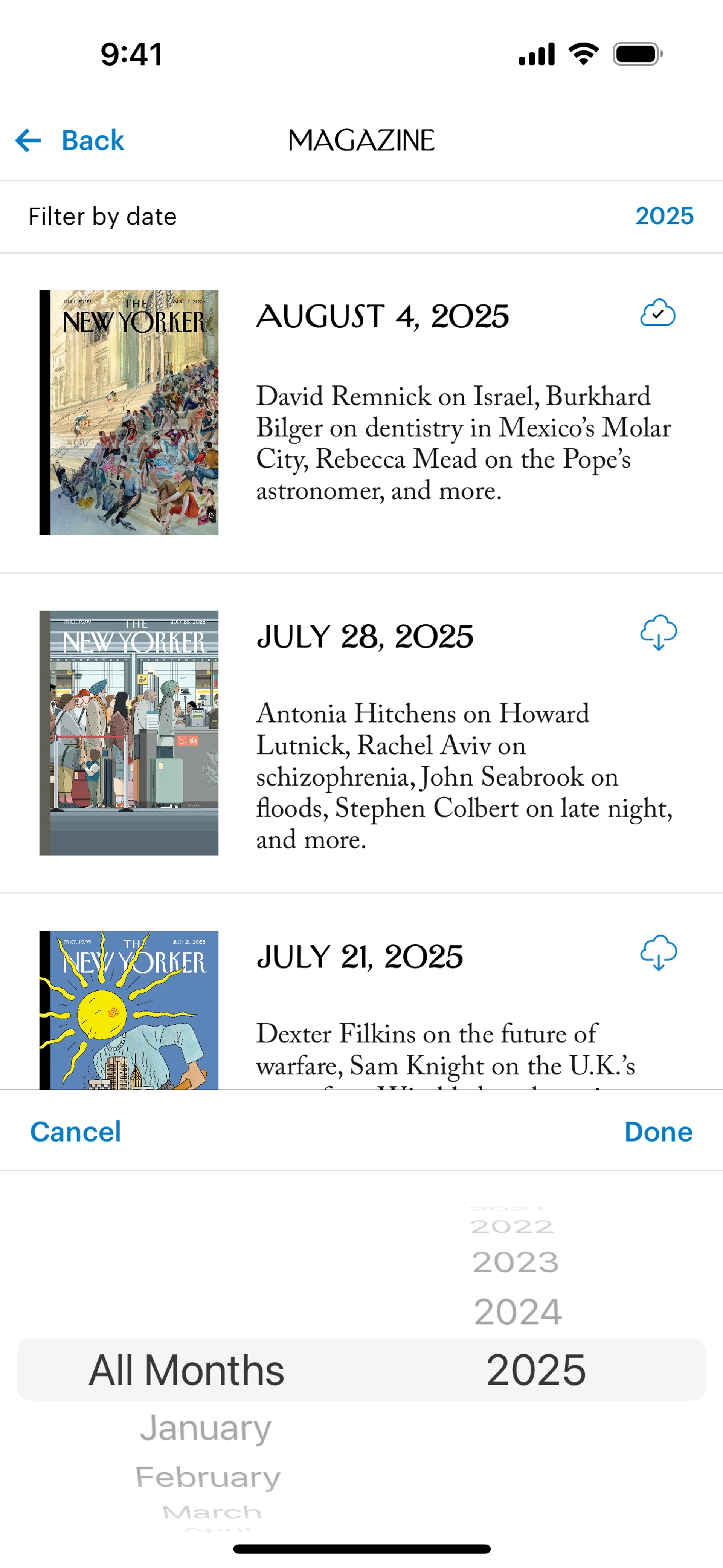The width and height of the screenshot is (723, 1568).
Task: Confirm date selection with Done
Action: 658,1132
